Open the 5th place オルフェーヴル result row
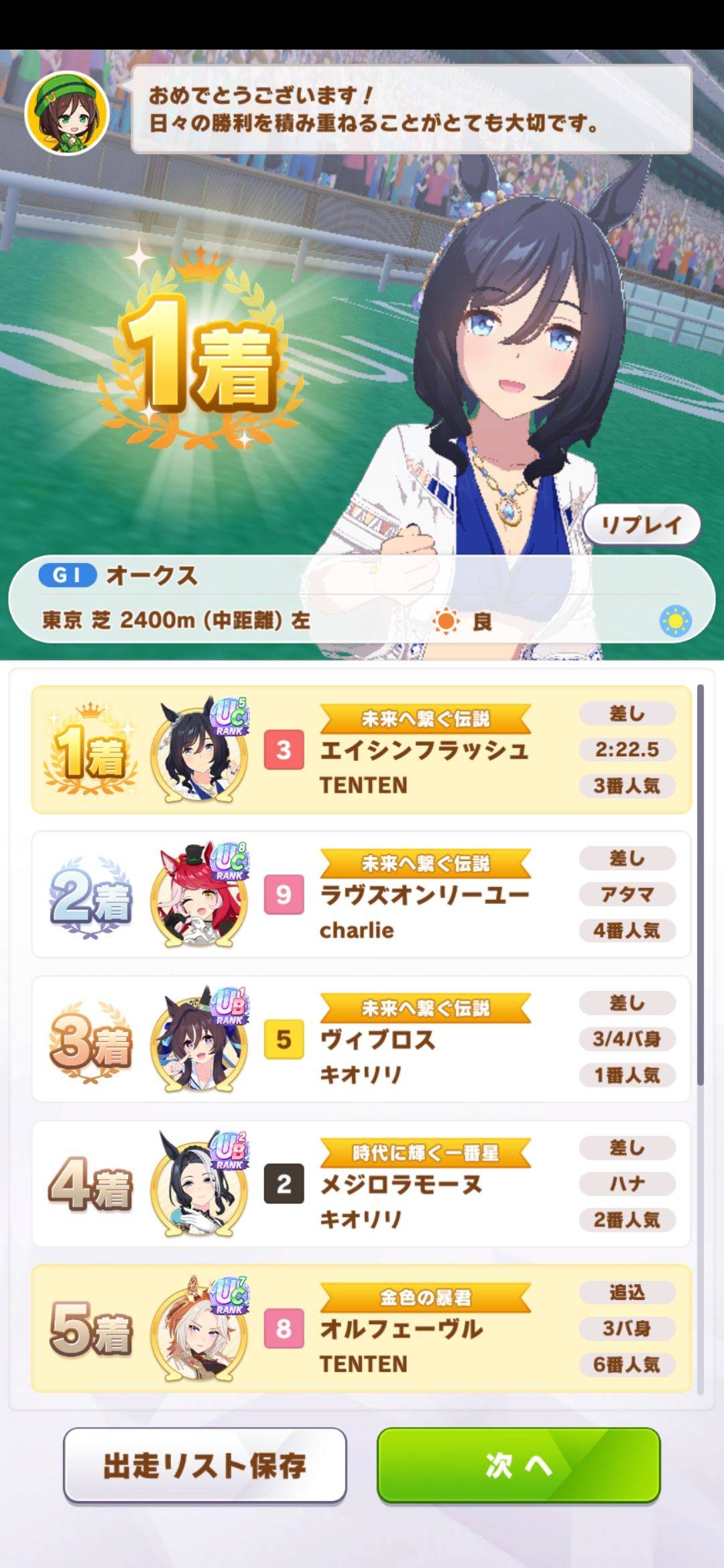Viewport: 724px width, 1568px height. coord(361,1329)
